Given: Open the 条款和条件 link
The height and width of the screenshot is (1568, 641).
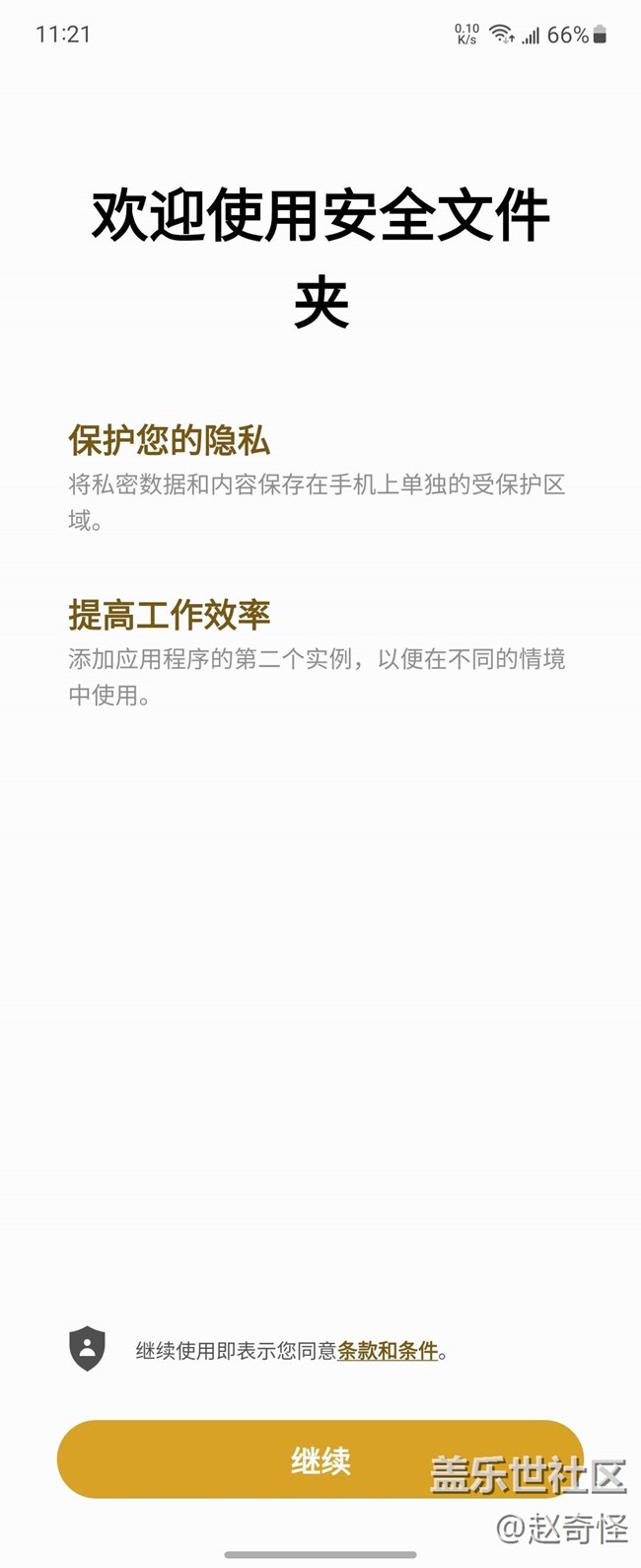Looking at the screenshot, I should click(388, 1350).
